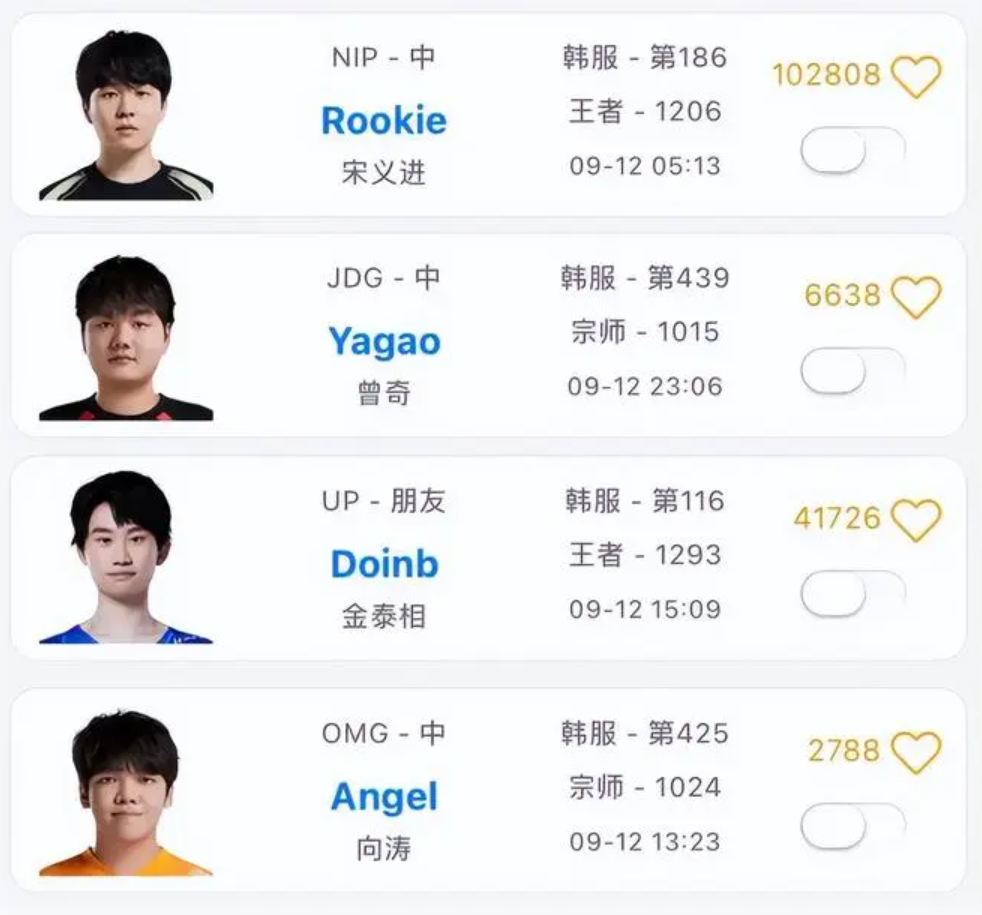Switch on the toggle for Angel
Screen dimensions: 982x915
tap(852, 827)
